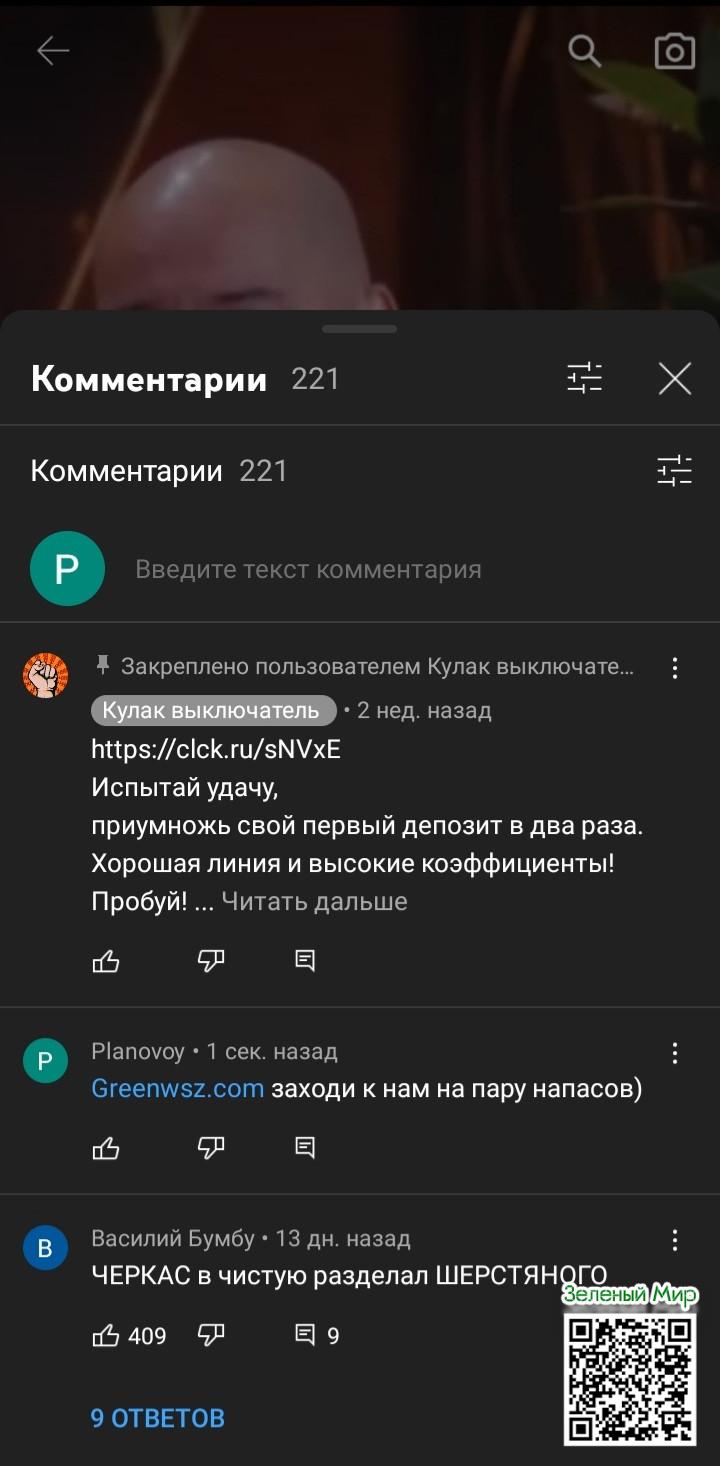Like Василий Бумбу's comment
This screenshot has height=1466, width=720.
click(x=106, y=1335)
